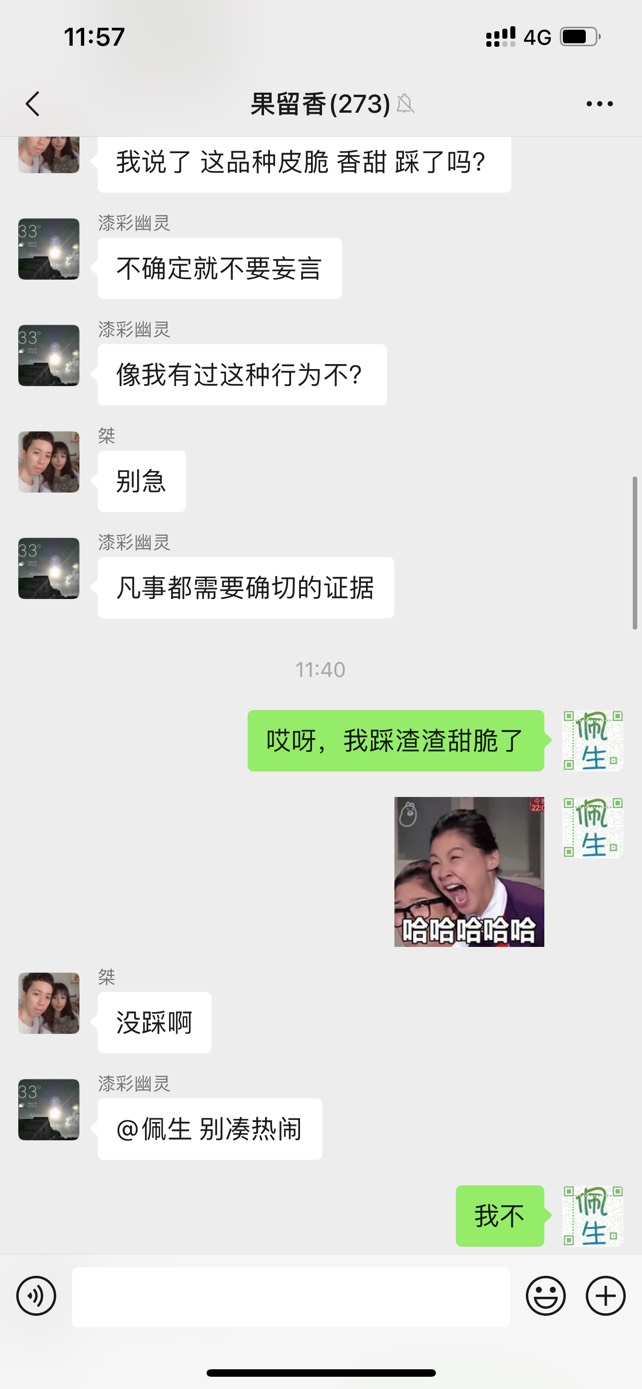Switch to voice message input
Viewport: 642px width, 1389px height.
coord(36,1296)
